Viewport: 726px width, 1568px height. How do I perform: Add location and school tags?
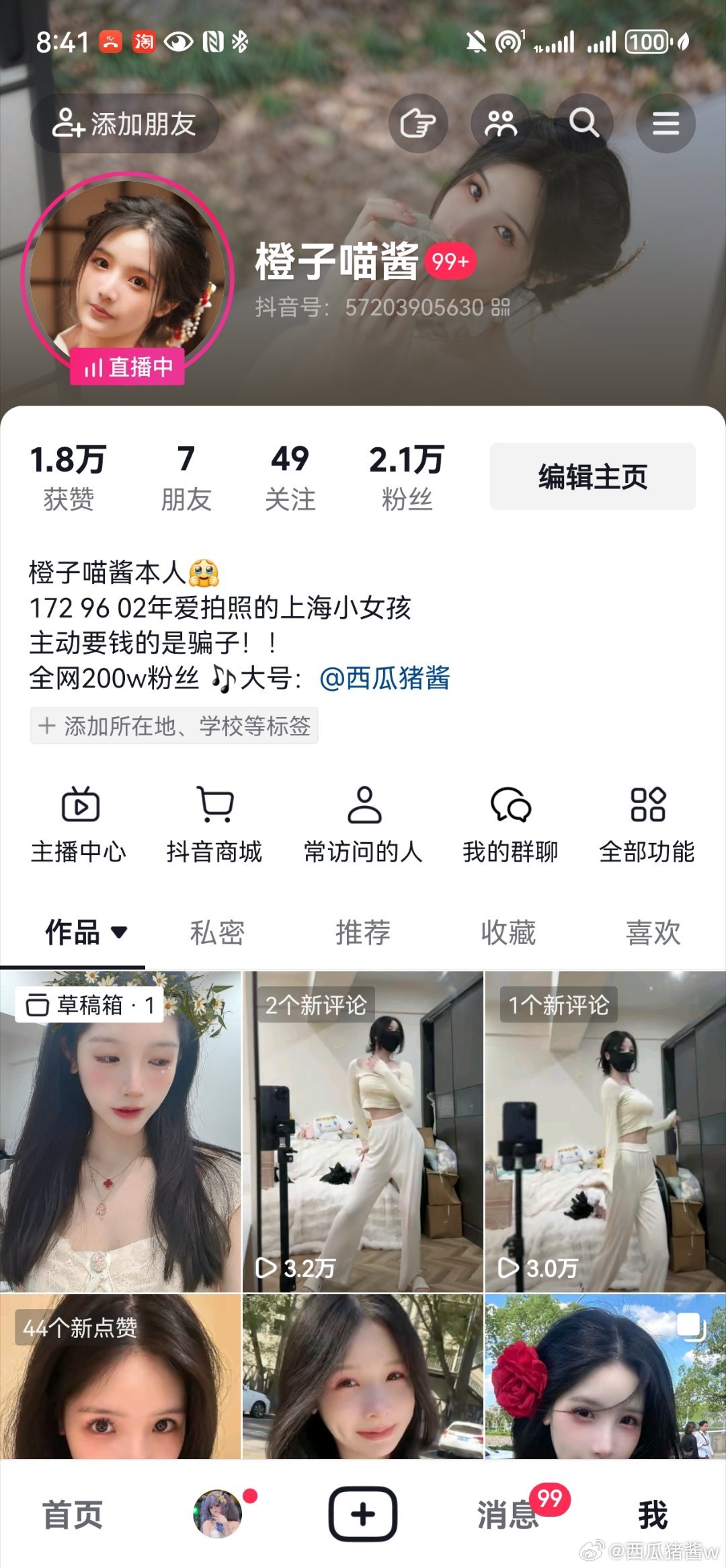174,726
